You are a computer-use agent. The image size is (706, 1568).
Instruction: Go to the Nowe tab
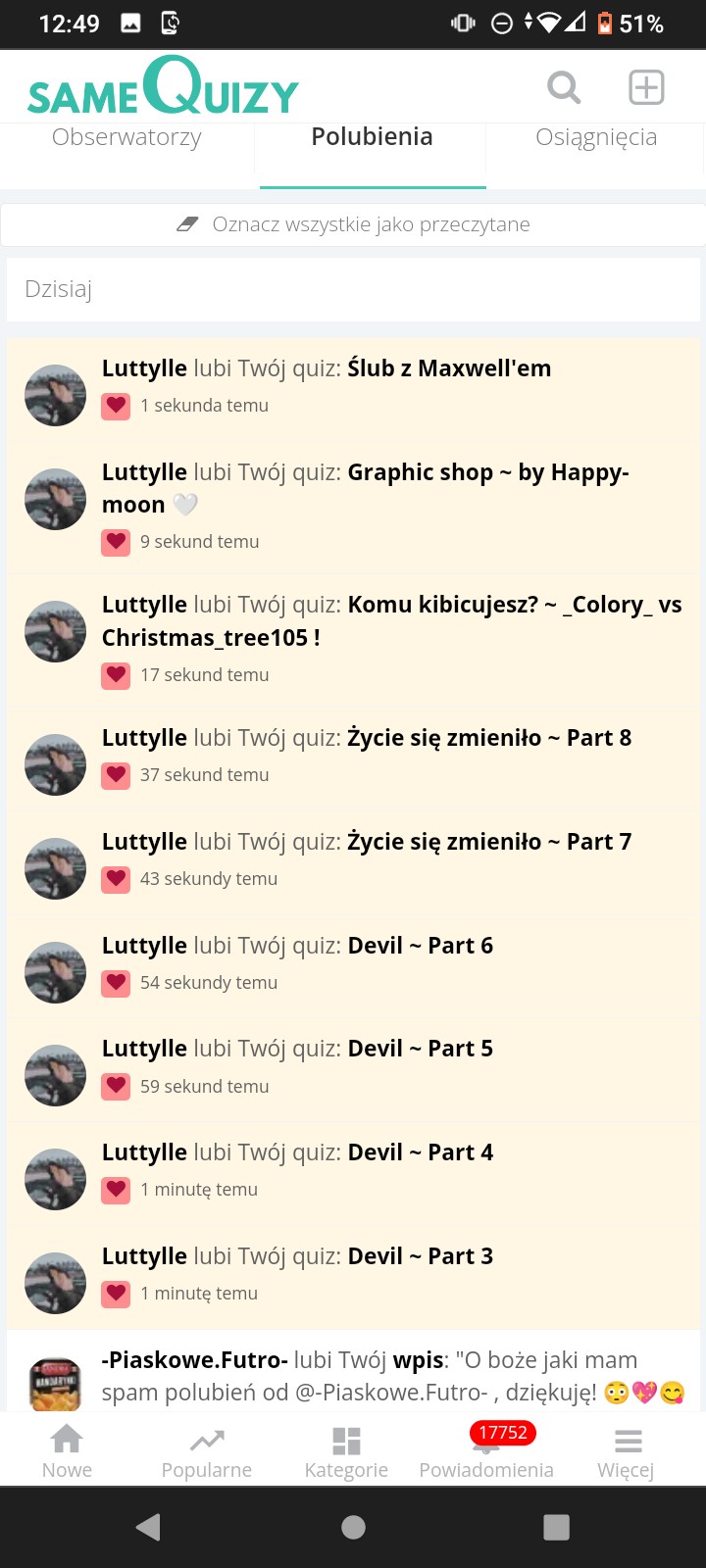point(67,1450)
